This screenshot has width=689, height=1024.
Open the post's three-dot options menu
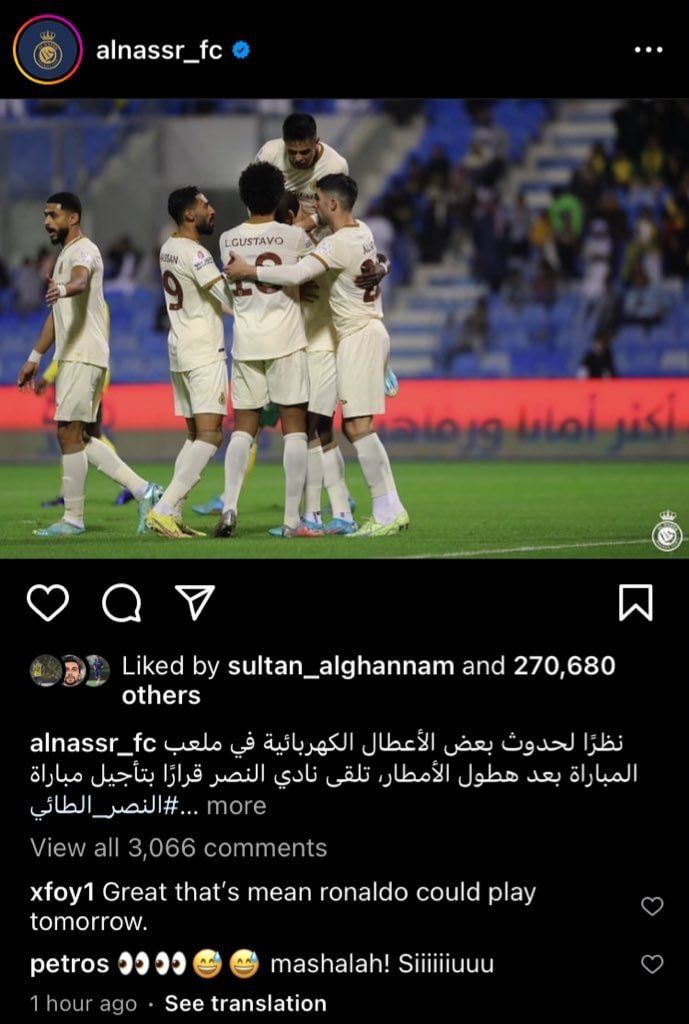coord(647,50)
